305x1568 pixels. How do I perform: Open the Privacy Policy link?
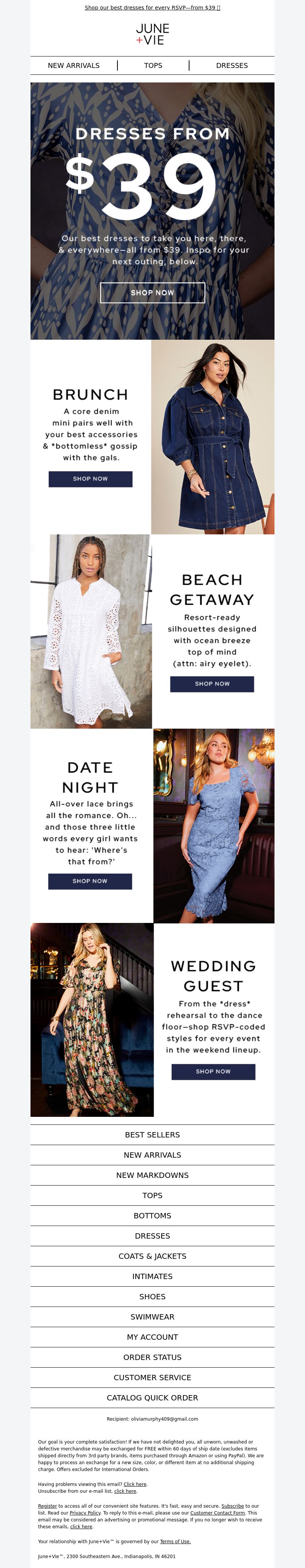click(85, 1513)
